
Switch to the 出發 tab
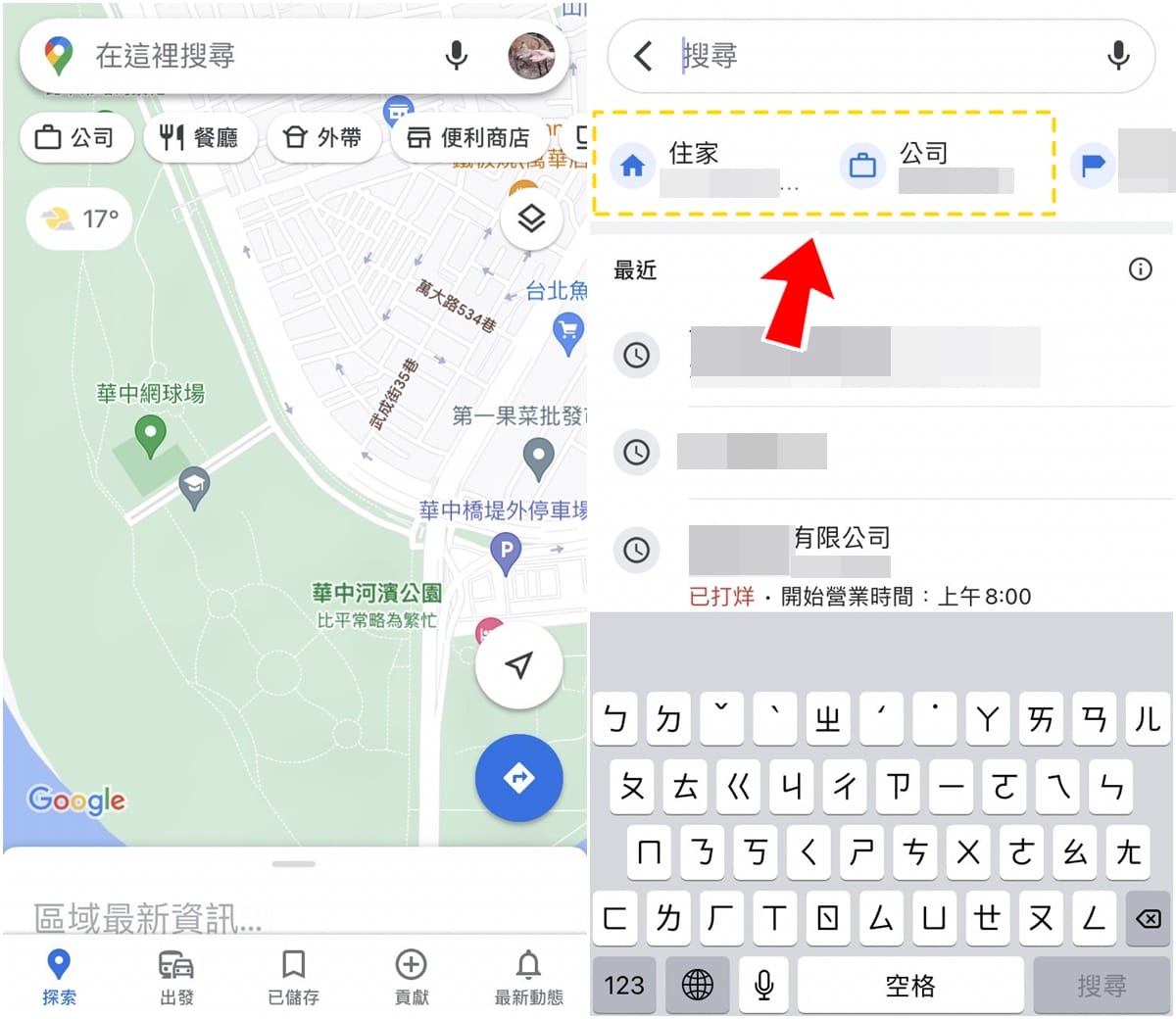(176, 977)
